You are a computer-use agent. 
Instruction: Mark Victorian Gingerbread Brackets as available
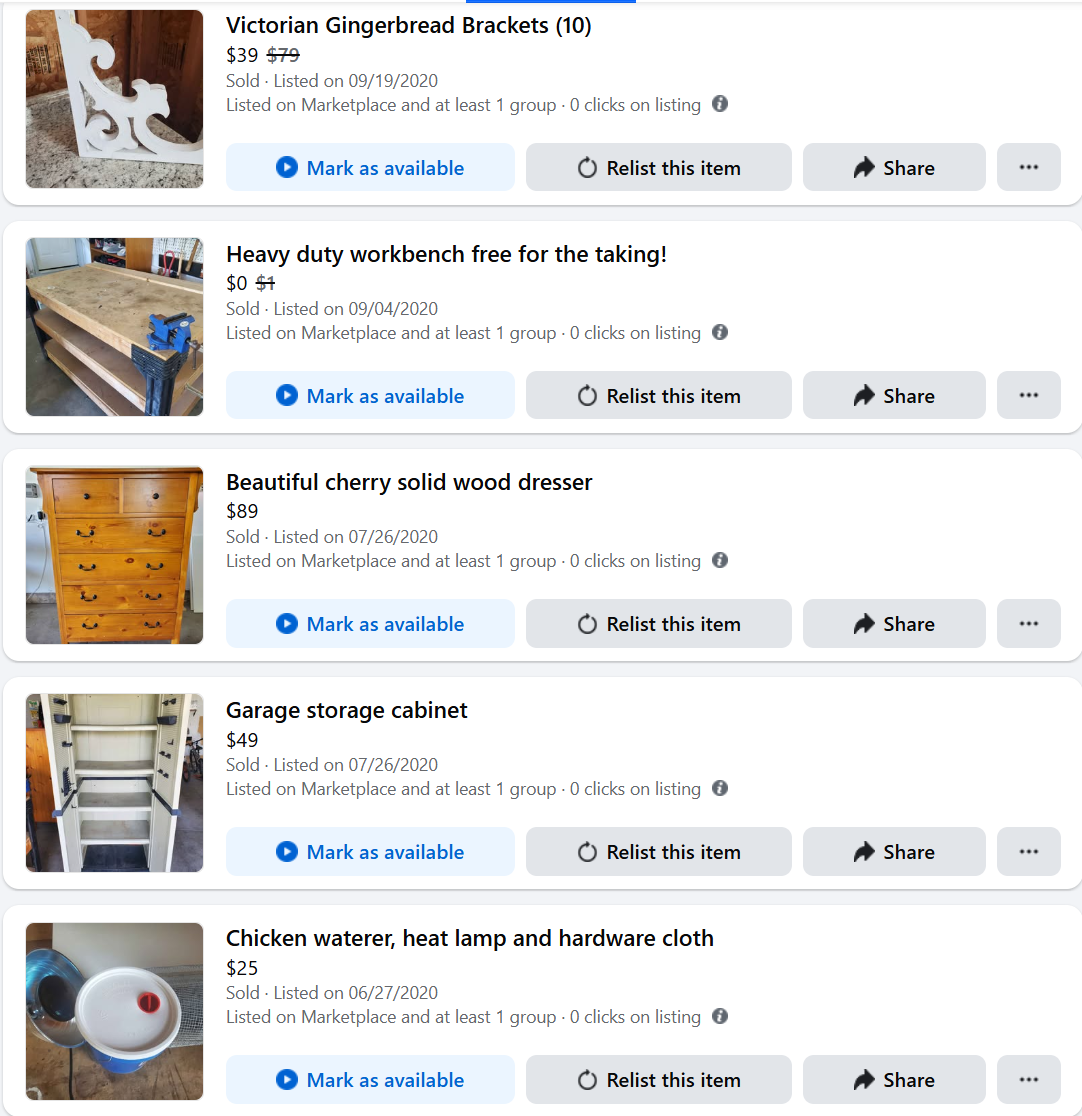coord(370,168)
